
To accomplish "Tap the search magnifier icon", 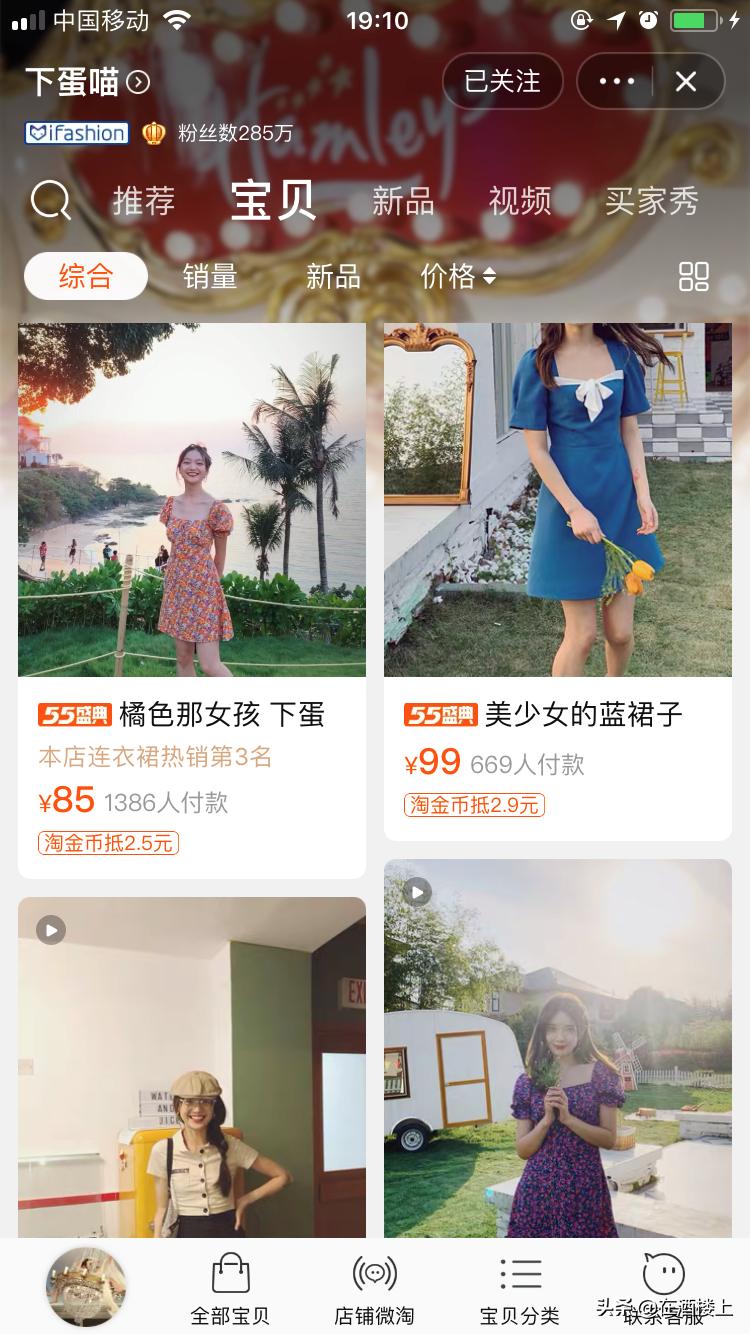I will coord(50,201).
